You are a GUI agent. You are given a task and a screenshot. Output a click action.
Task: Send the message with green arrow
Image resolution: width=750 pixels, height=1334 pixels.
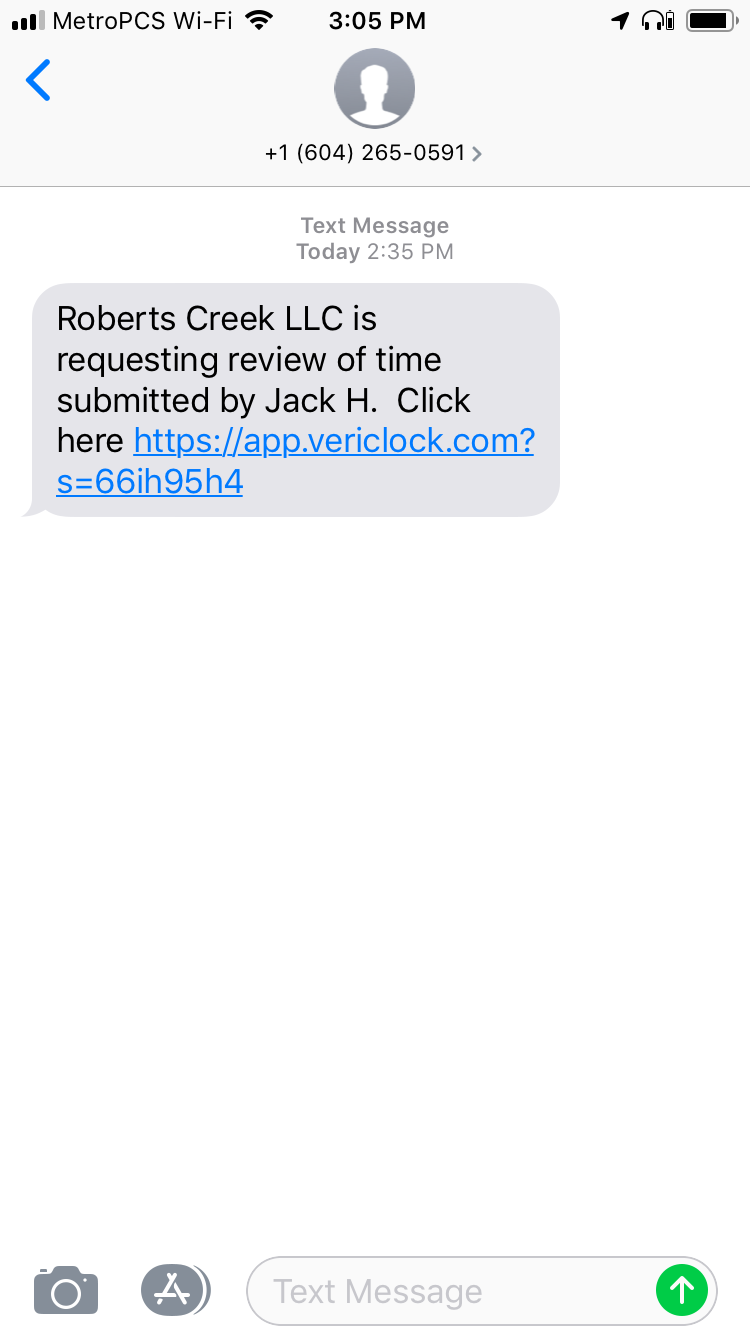pyautogui.click(x=682, y=1290)
